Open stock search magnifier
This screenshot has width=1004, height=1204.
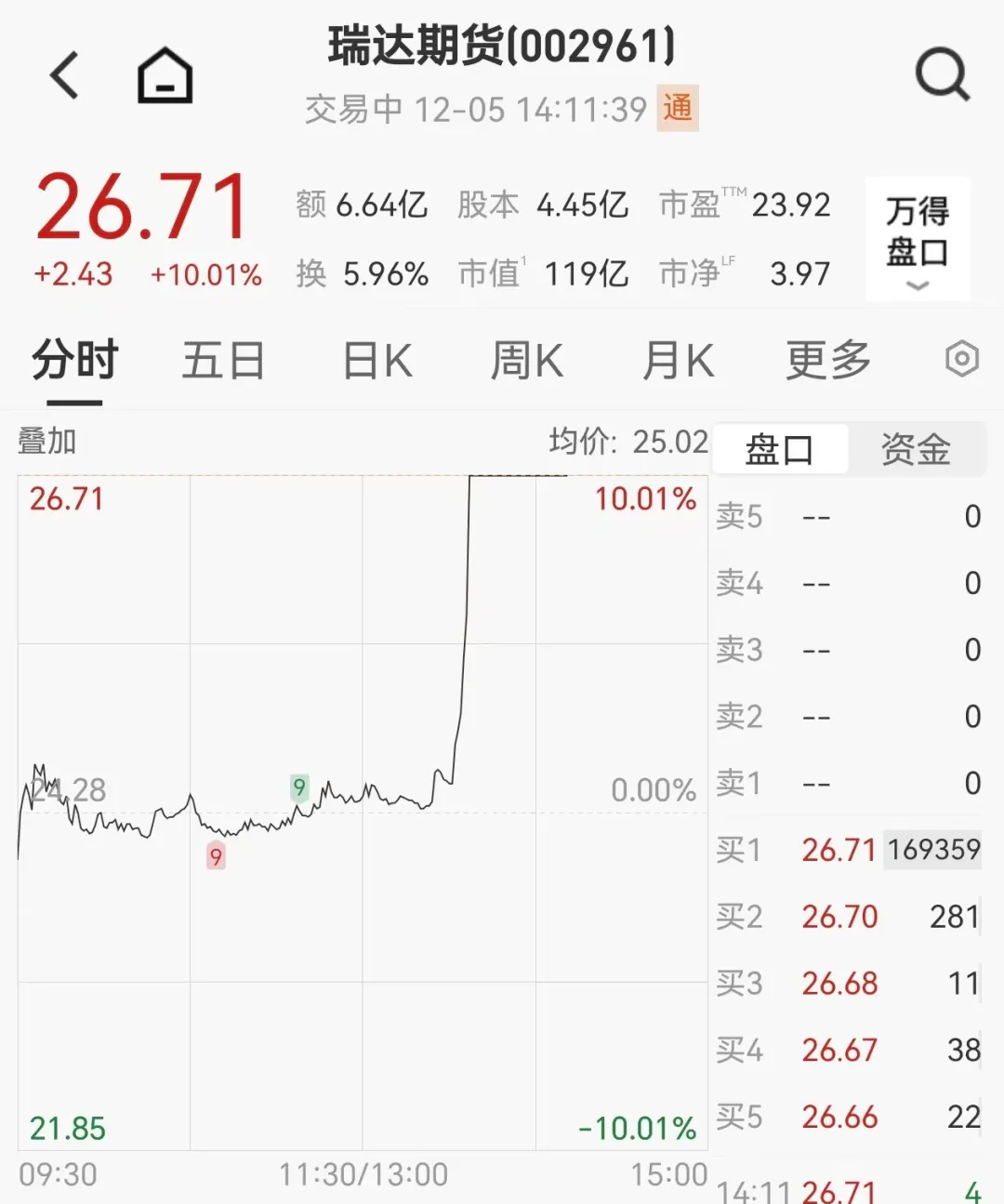click(x=942, y=74)
